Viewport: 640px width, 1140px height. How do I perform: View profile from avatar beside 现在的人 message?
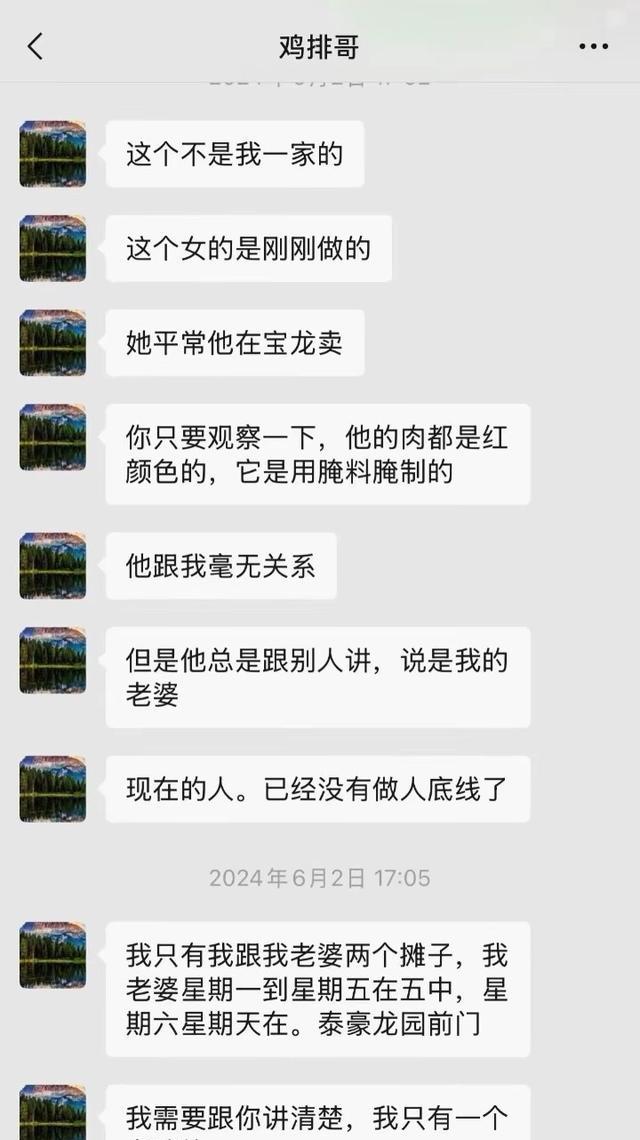point(53,789)
